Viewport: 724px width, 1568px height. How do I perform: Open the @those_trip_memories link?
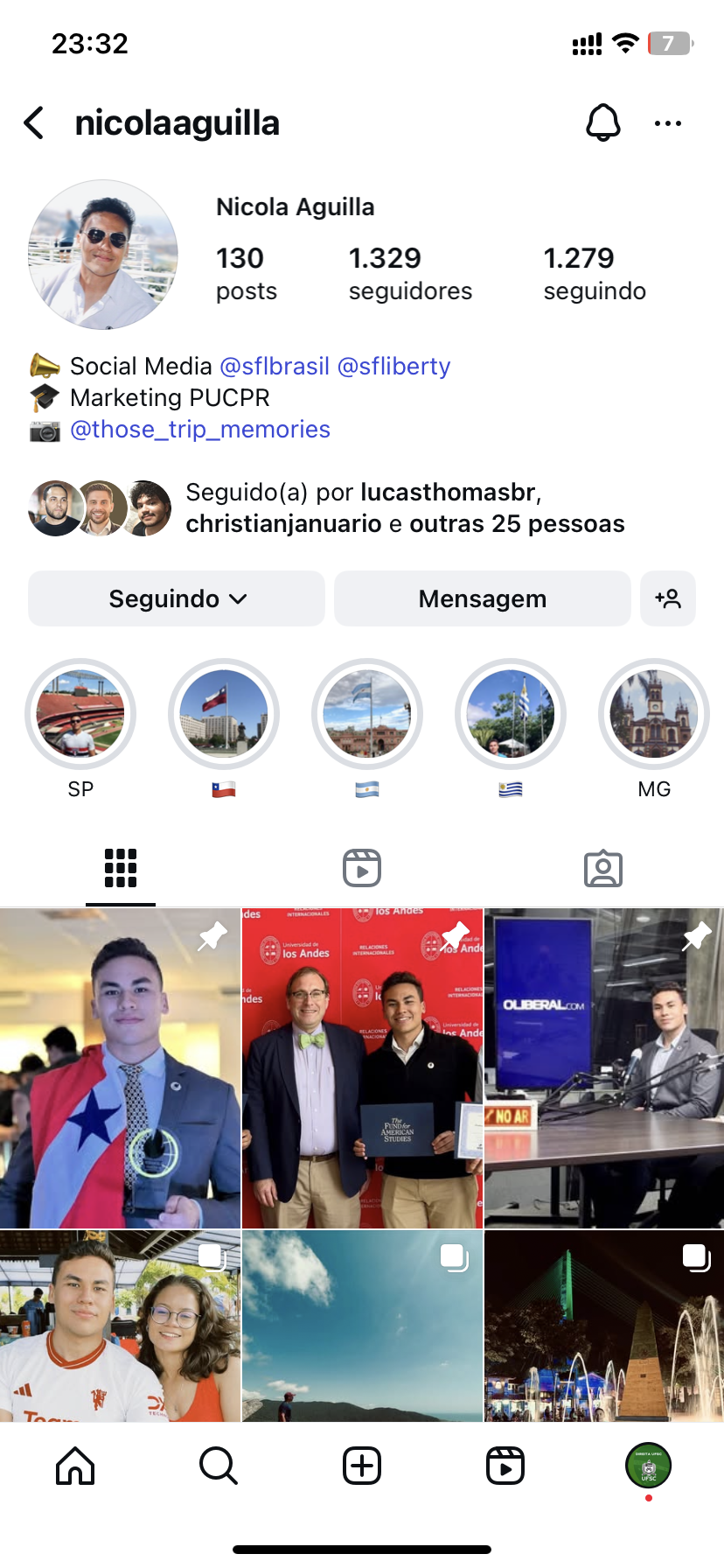tap(199, 429)
